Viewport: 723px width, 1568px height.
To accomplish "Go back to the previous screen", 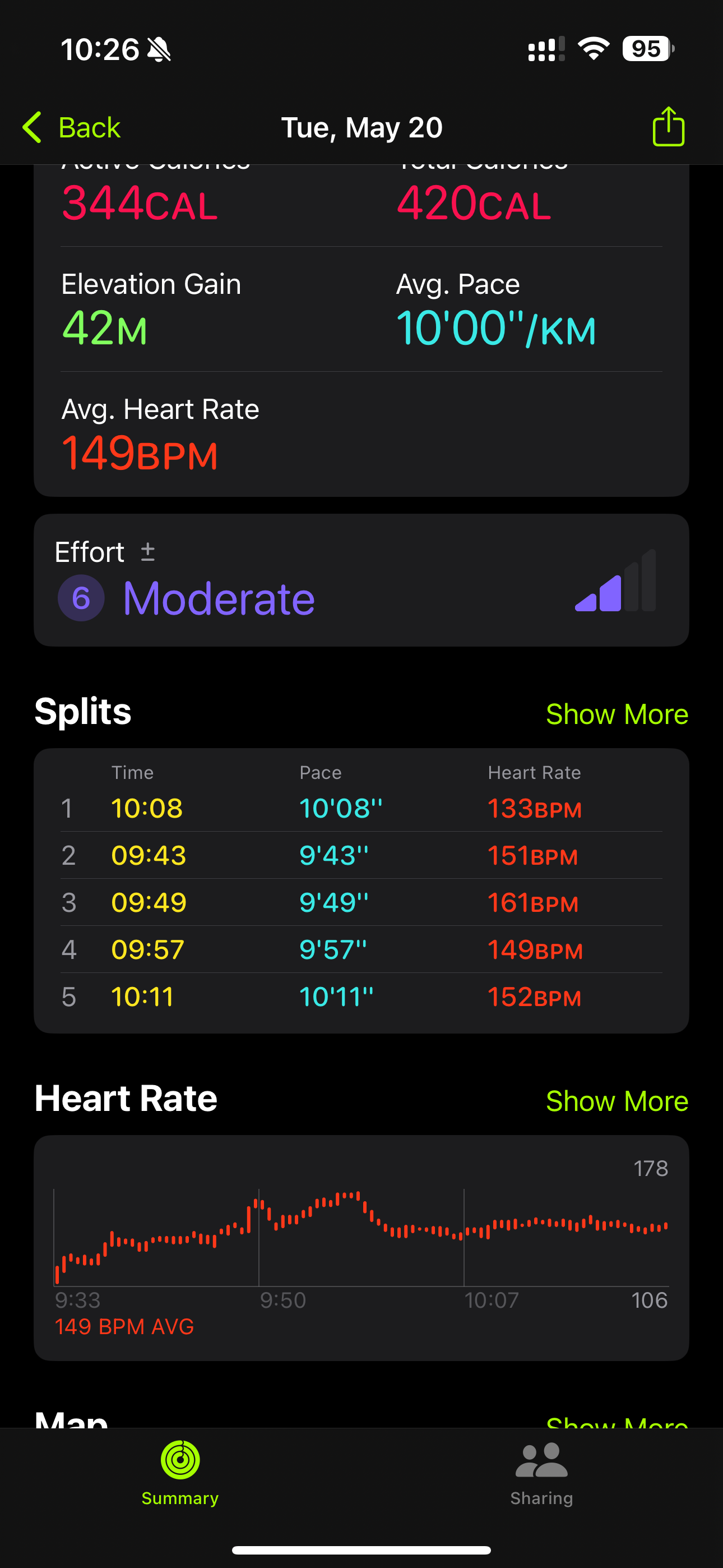I will point(72,128).
